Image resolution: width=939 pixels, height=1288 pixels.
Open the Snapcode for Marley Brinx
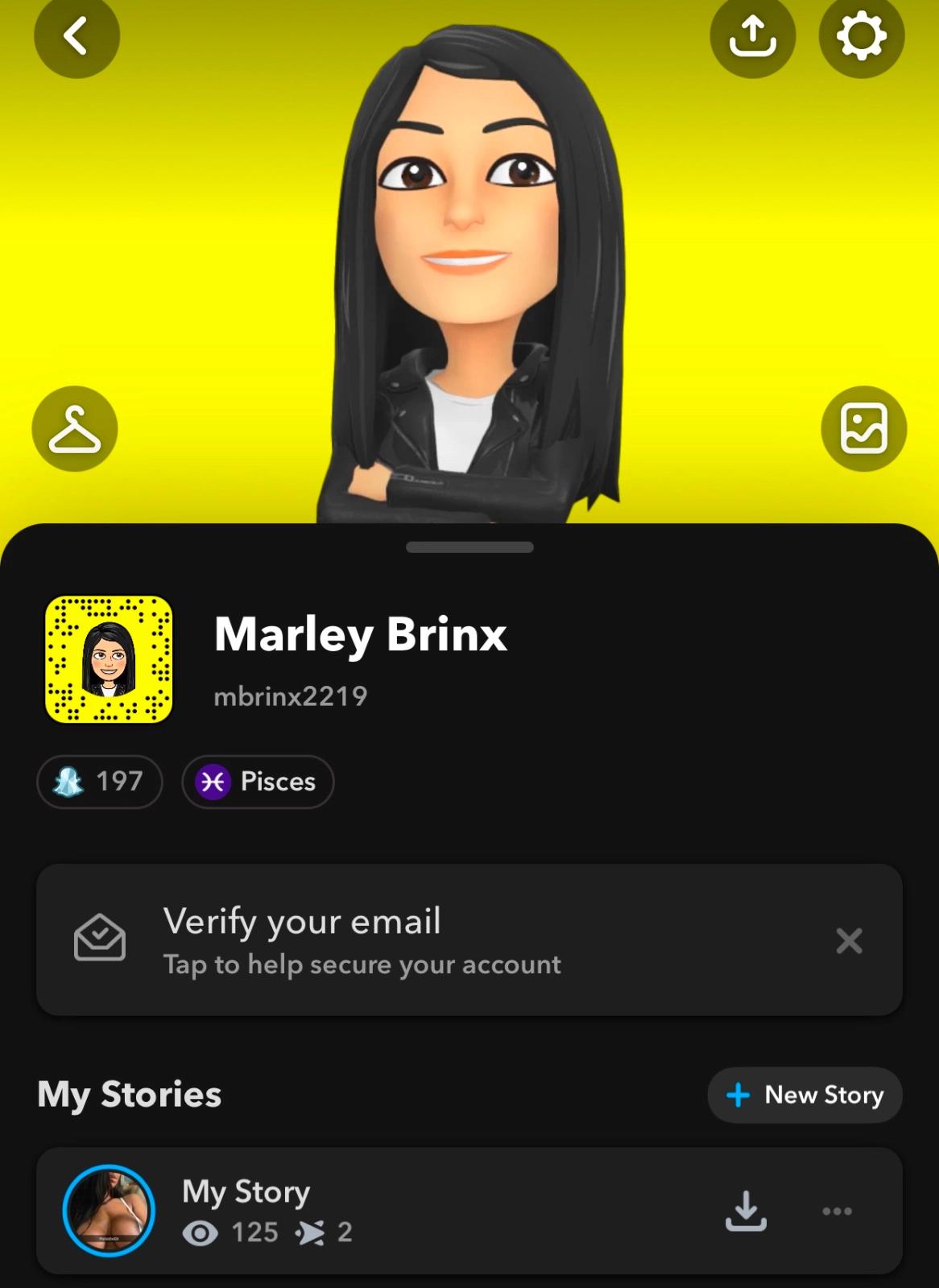click(109, 659)
